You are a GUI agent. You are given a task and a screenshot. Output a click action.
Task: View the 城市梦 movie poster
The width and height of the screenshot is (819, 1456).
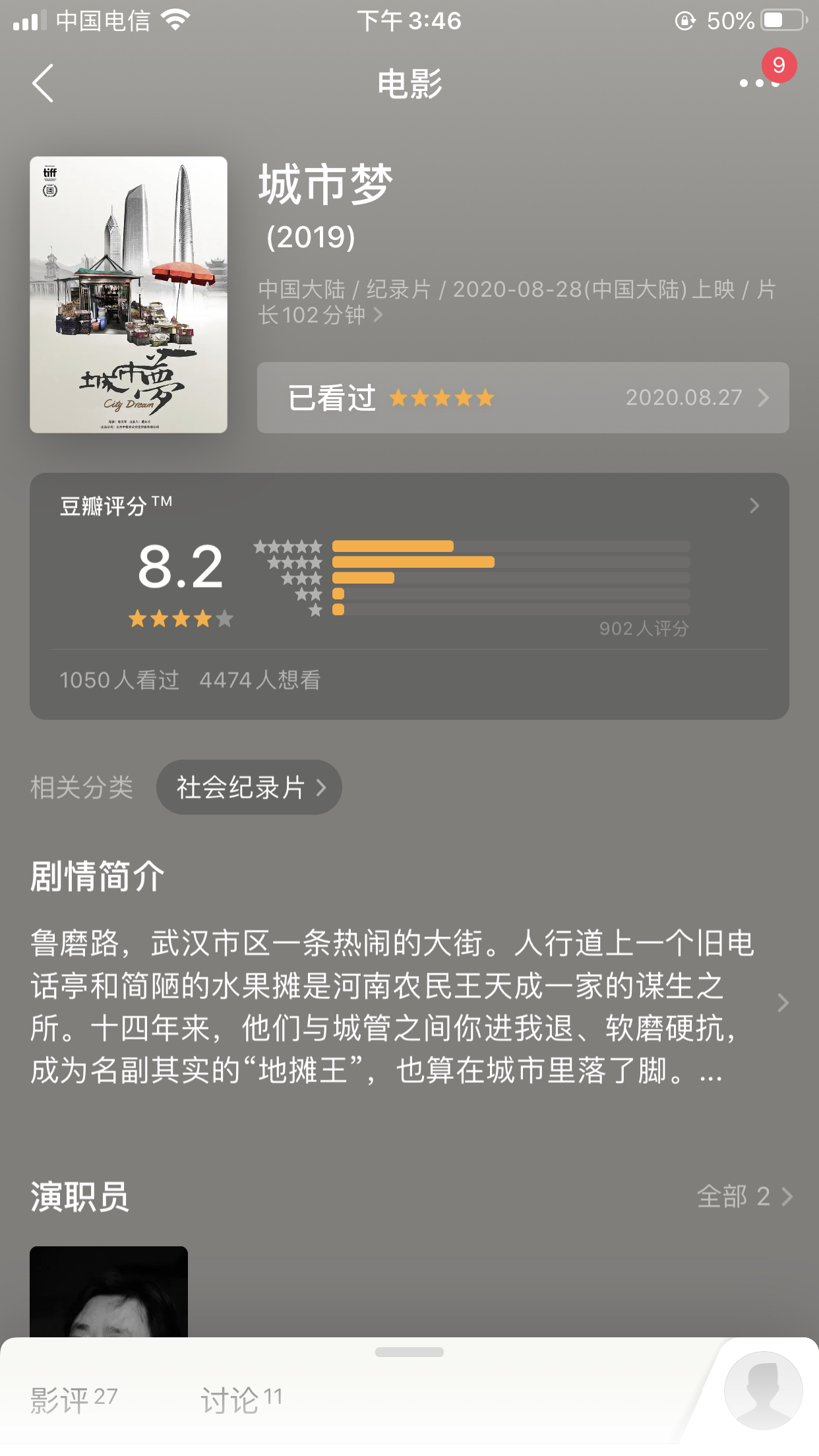tap(129, 295)
